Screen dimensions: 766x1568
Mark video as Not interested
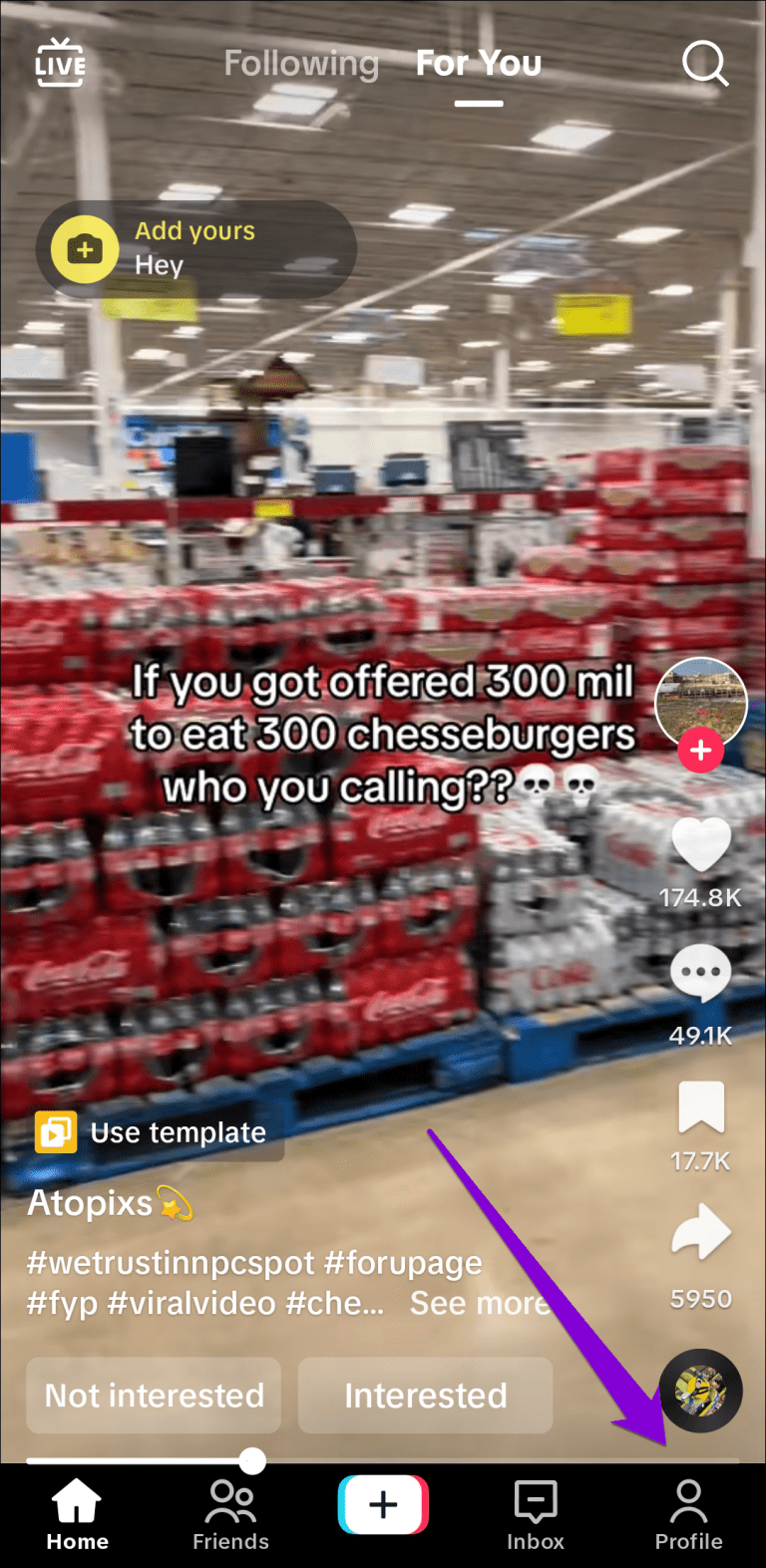pos(154,1396)
